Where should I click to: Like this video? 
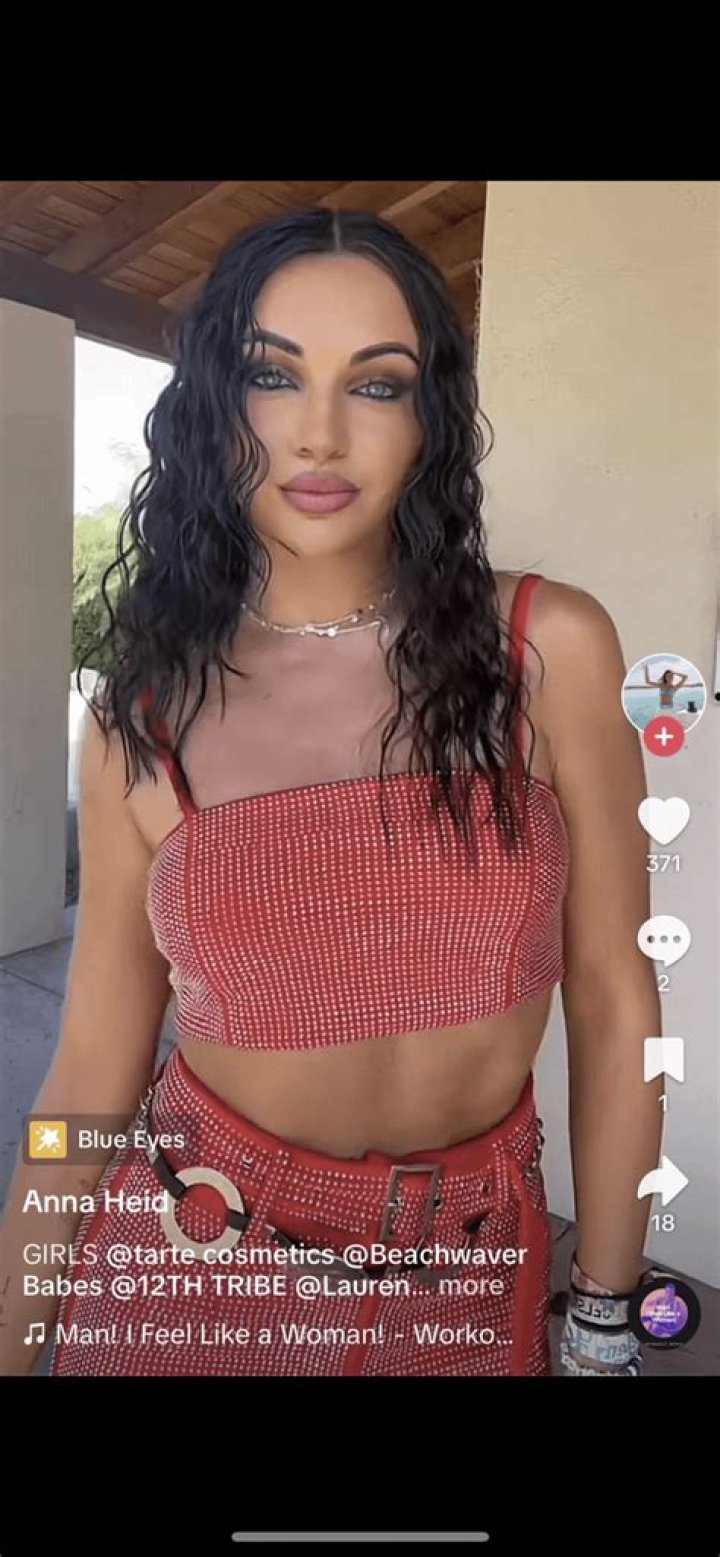(663, 821)
